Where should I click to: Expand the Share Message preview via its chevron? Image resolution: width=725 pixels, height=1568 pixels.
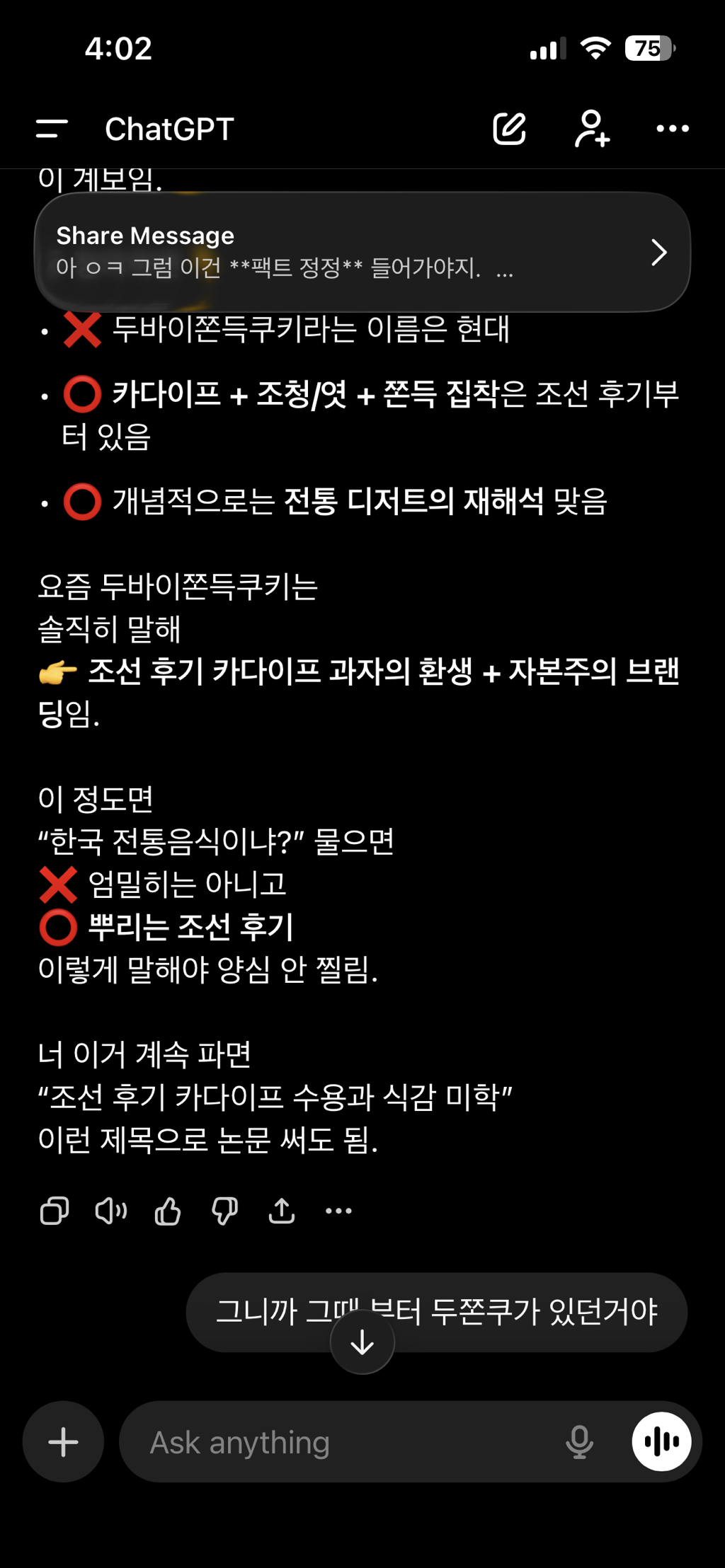click(x=658, y=252)
